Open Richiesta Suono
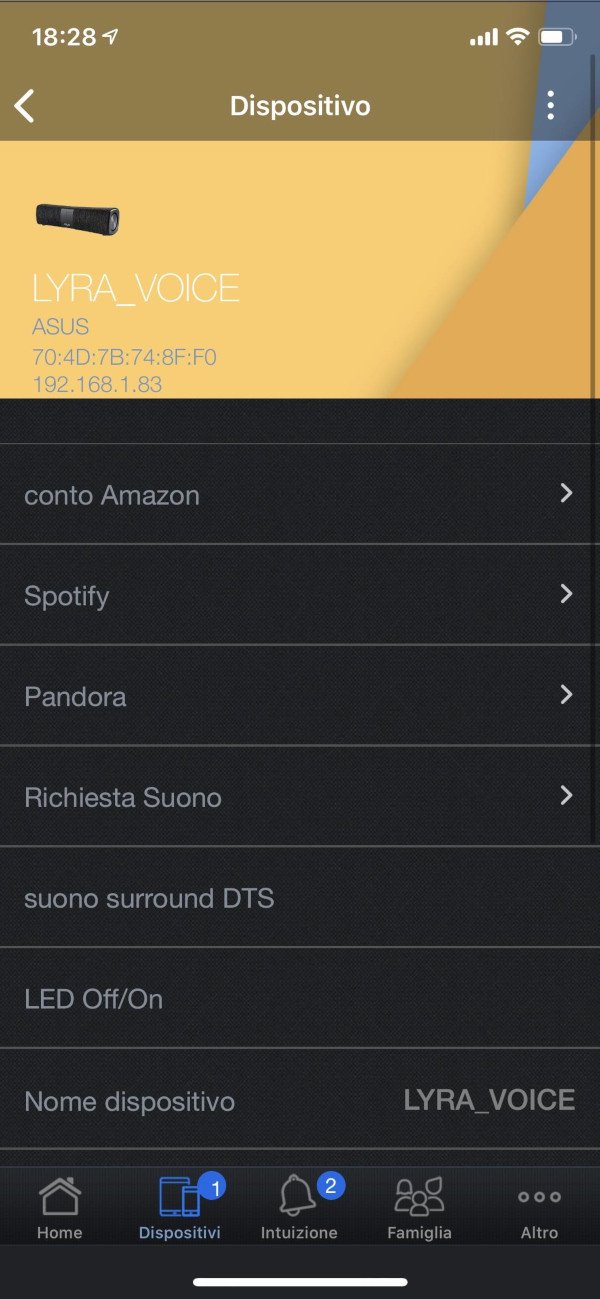 [300, 797]
